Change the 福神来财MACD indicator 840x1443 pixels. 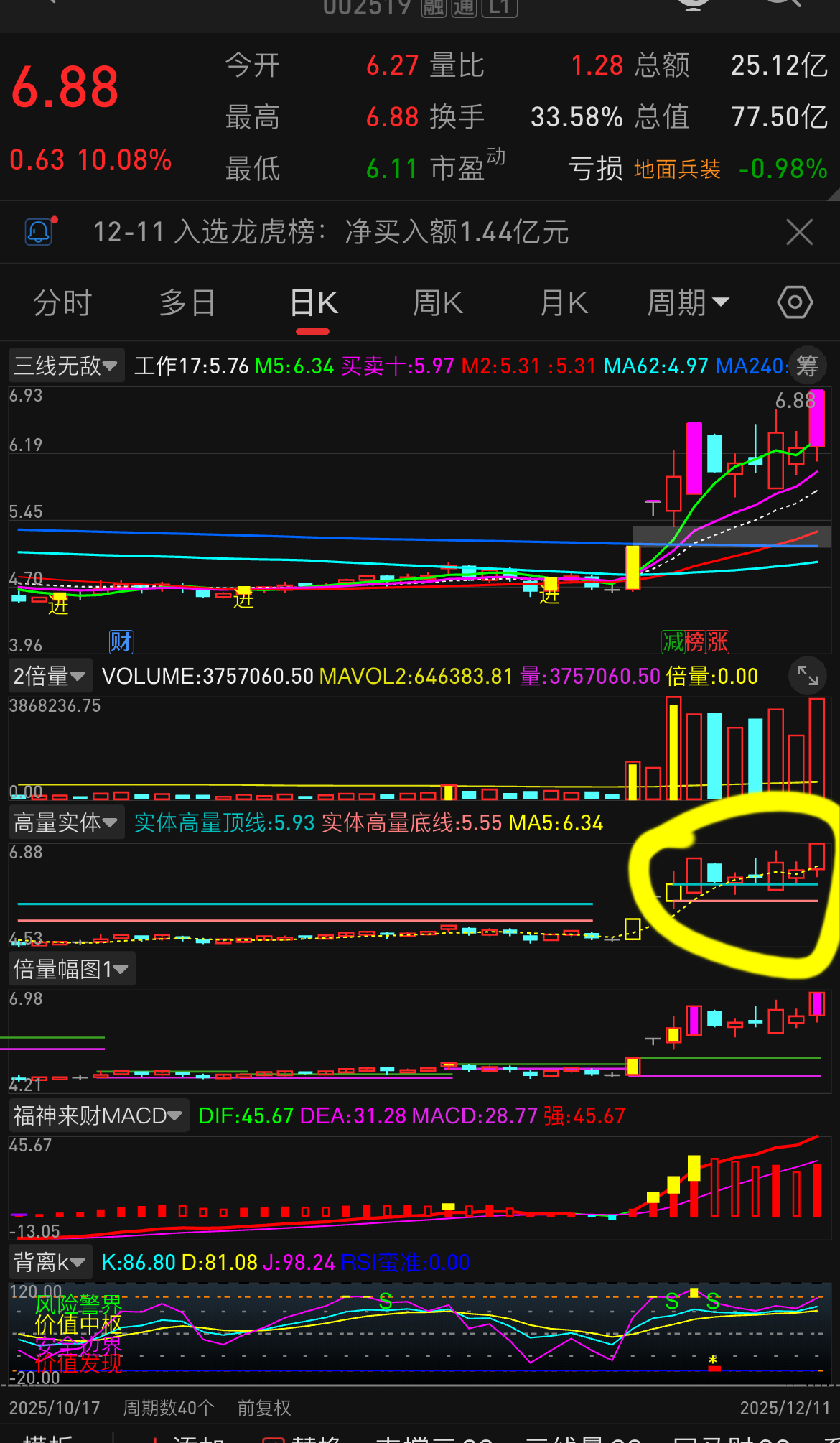click(98, 1115)
